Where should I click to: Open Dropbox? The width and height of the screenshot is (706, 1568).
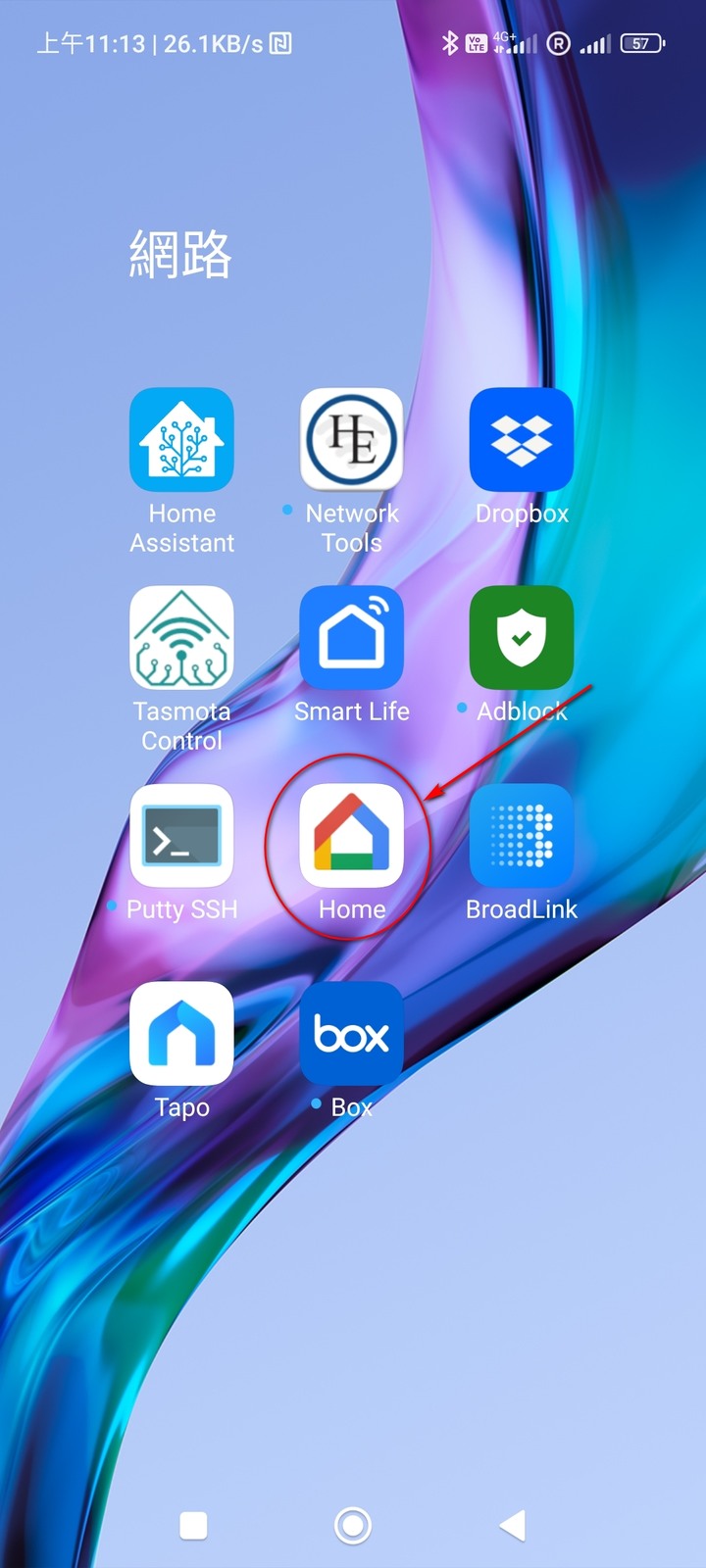(x=521, y=440)
